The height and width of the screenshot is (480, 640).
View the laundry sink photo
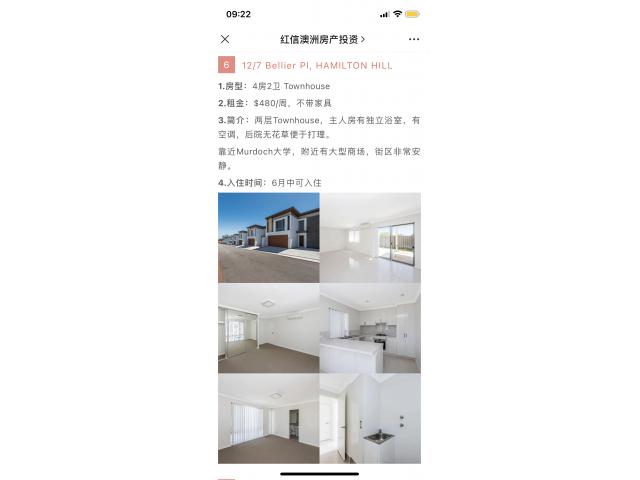[x=370, y=418]
